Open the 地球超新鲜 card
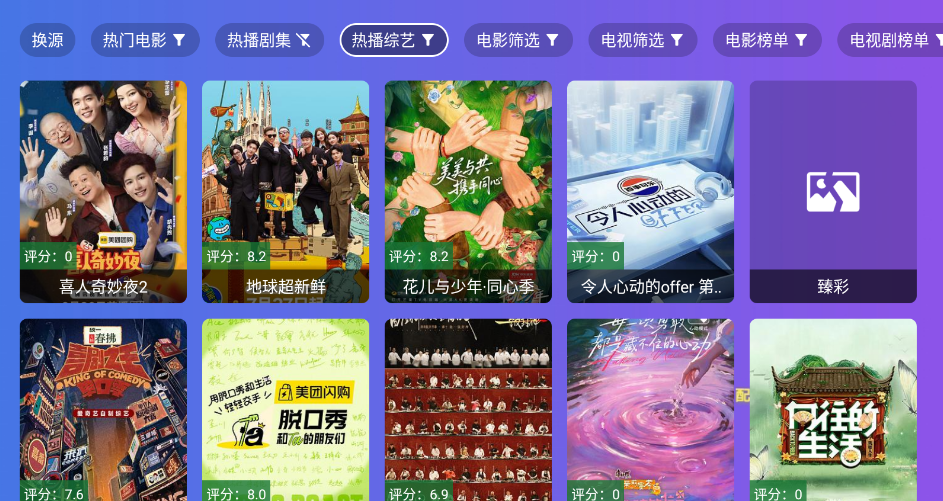This screenshot has width=943, height=501. pos(285,191)
